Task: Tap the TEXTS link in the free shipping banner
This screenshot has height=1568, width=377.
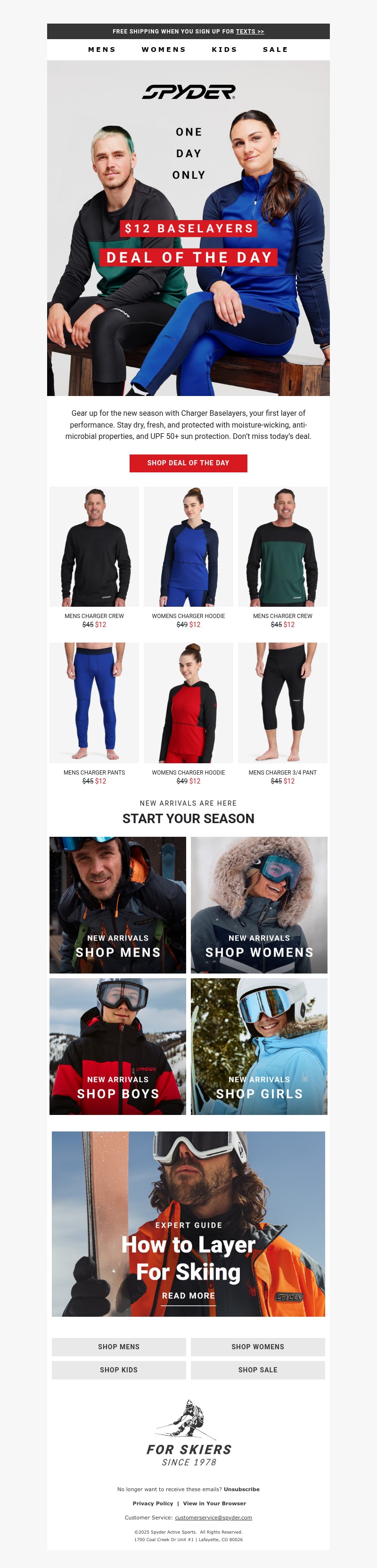Action: click(x=249, y=32)
